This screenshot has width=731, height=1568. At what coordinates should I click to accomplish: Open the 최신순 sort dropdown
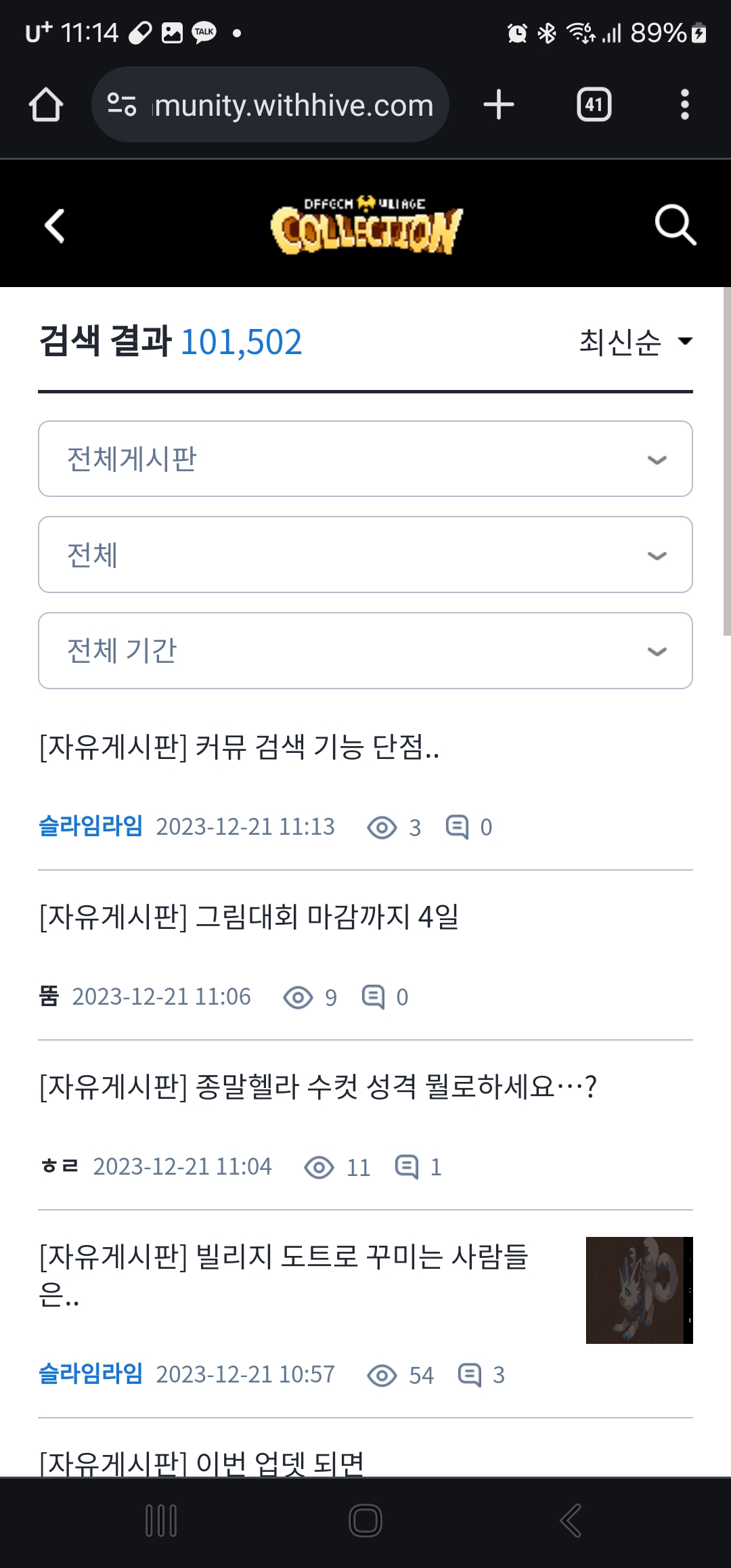pos(636,341)
